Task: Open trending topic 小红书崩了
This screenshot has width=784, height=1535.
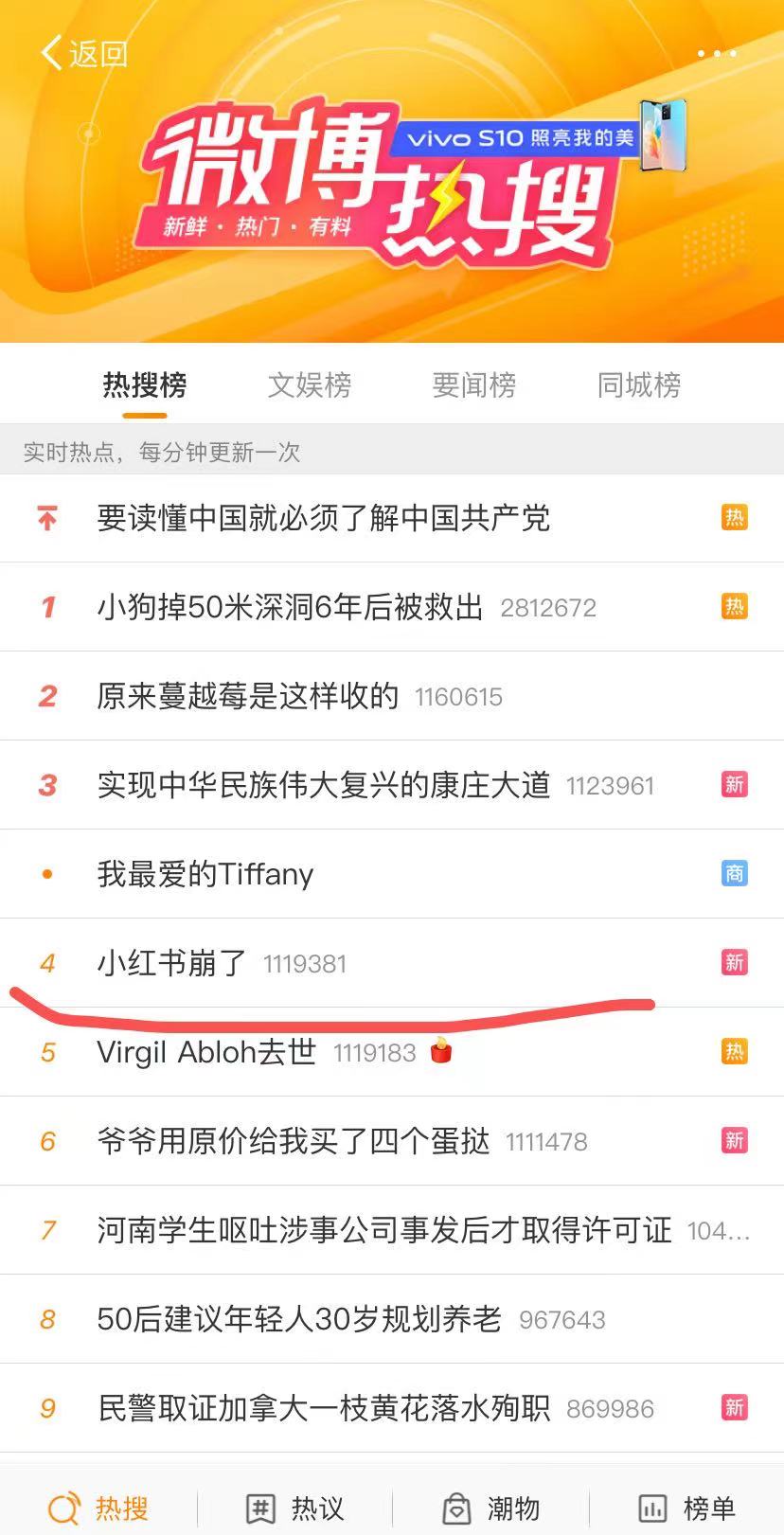Action: [x=170, y=963]
